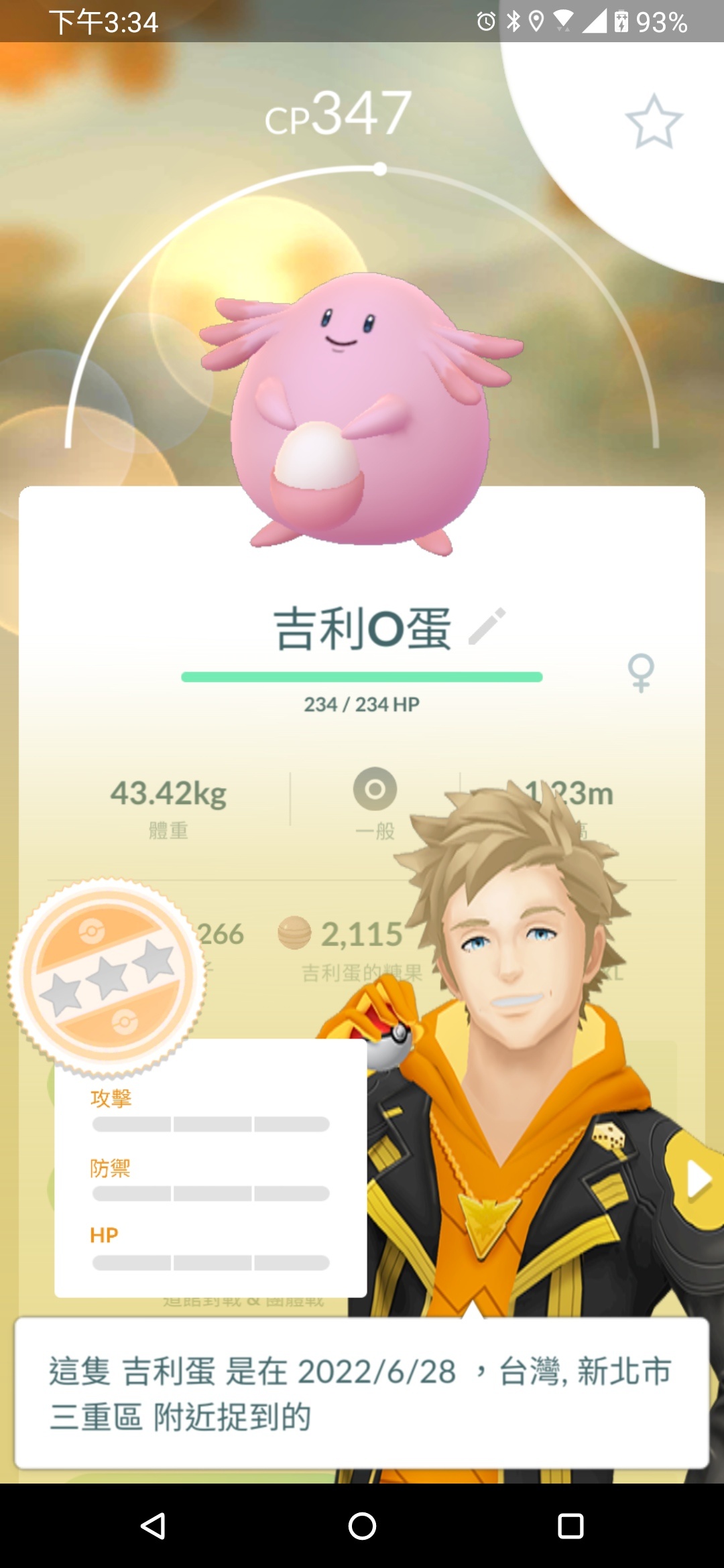Screen dimensions: 724x1568
Task: Advance to the next appraisal with the yellow arrow
Action: click(x=697, y=1180)
